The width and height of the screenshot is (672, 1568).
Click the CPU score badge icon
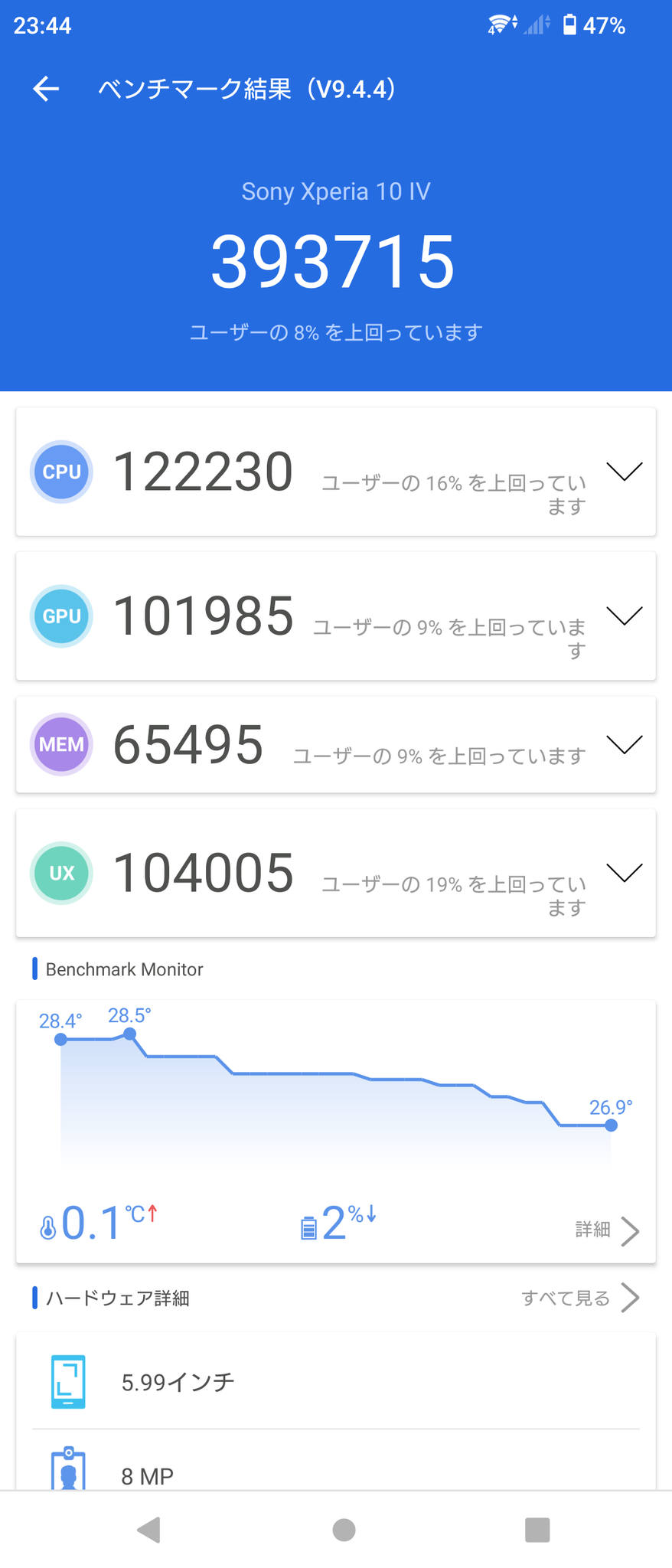[x=61, y=472]
